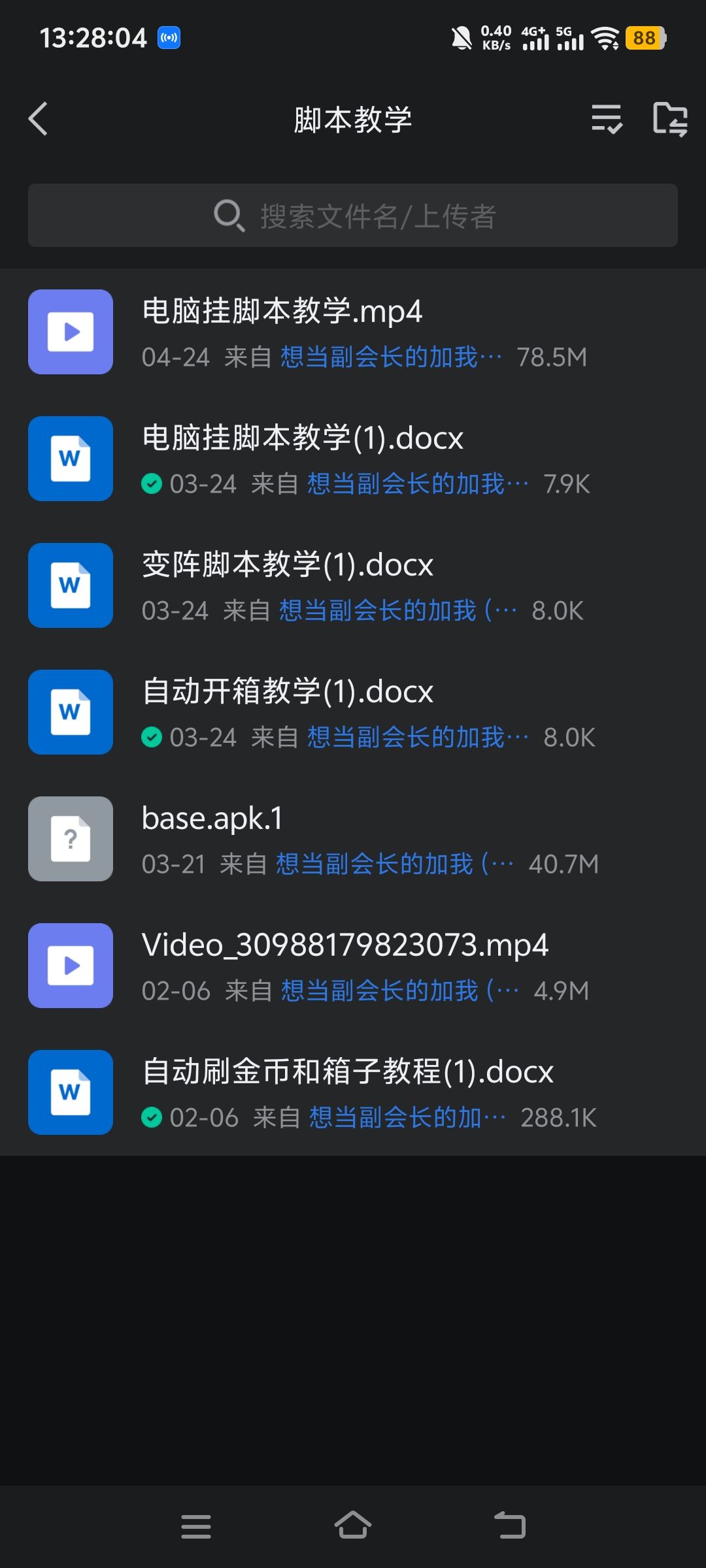View uploader of base.apk.1
This screenshot has height=1568, width=706.
(x=394, y=864)
